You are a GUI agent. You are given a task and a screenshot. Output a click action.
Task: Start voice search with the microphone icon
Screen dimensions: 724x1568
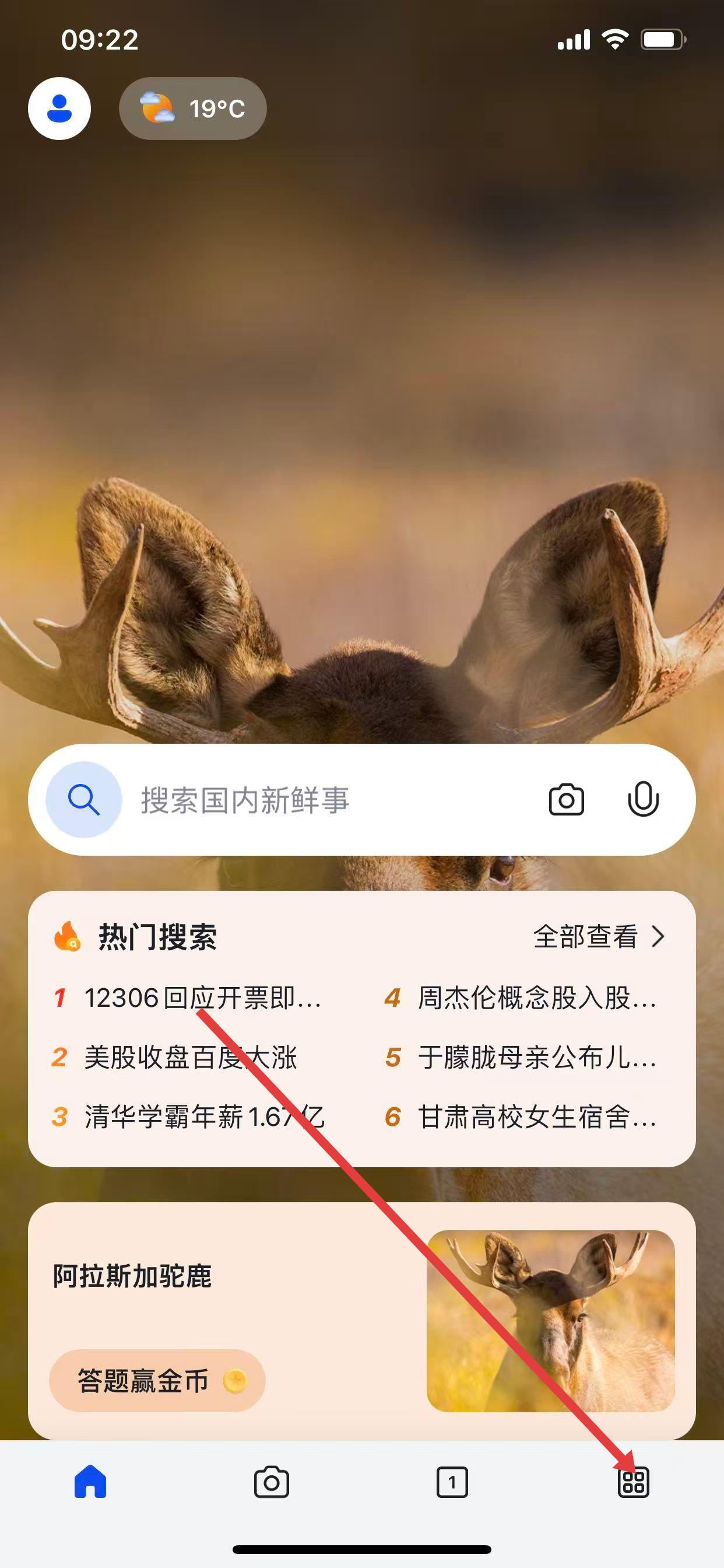click(643, 799)
